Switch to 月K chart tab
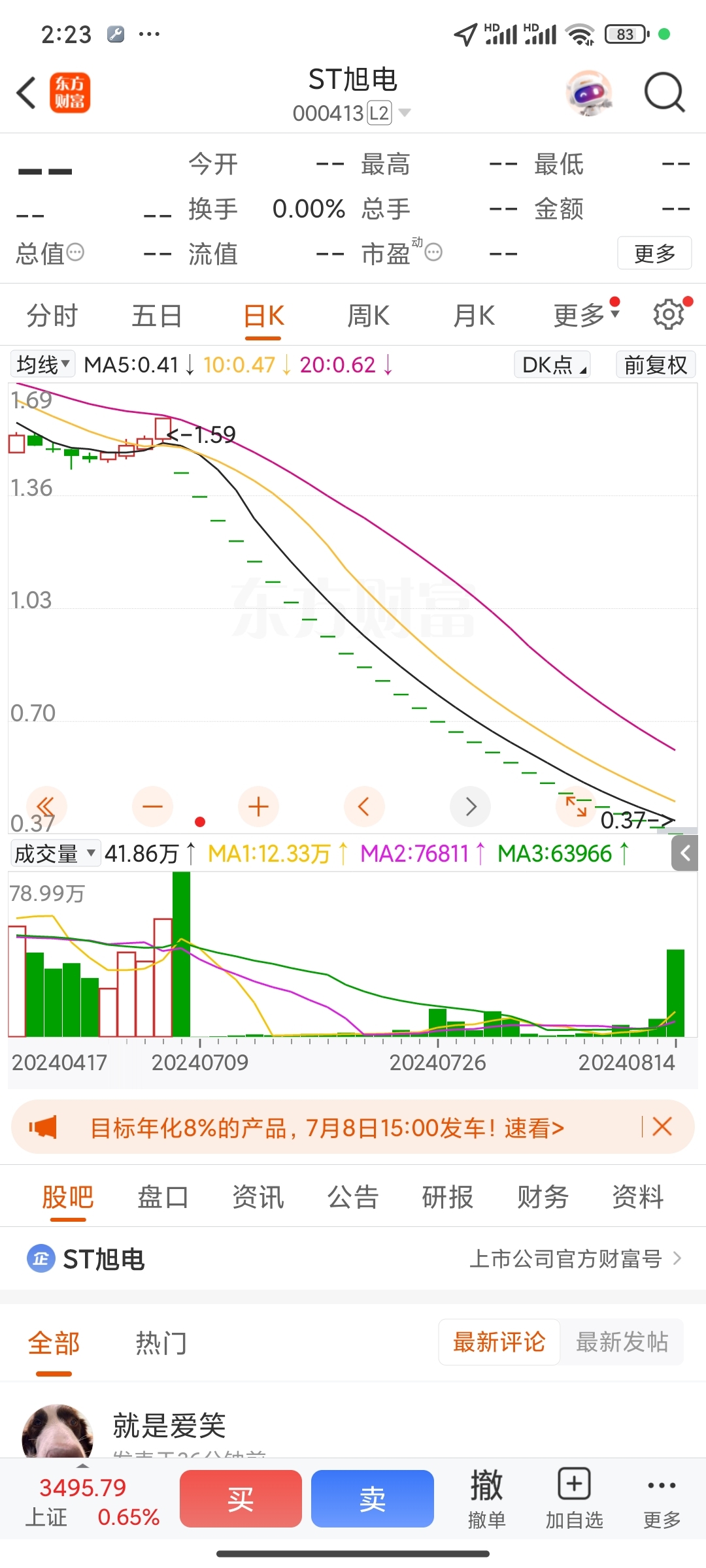This screenshot has height=1568, width=706. 474,316
